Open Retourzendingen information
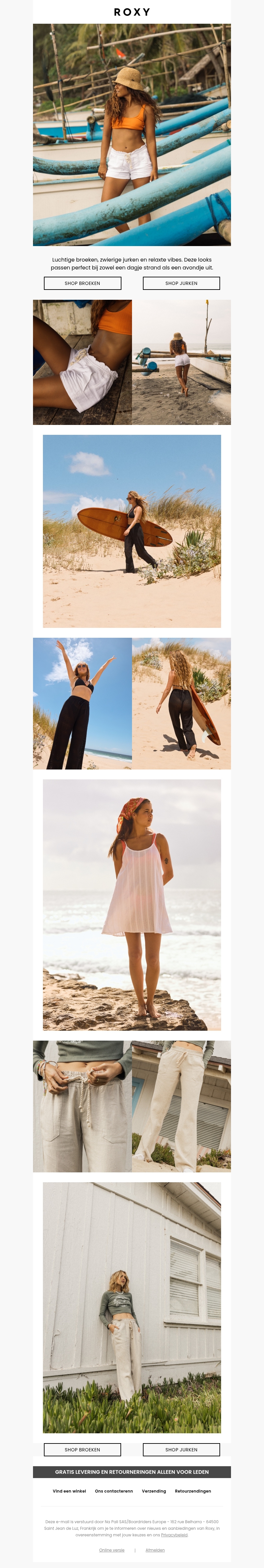 tap(193, 1491)
